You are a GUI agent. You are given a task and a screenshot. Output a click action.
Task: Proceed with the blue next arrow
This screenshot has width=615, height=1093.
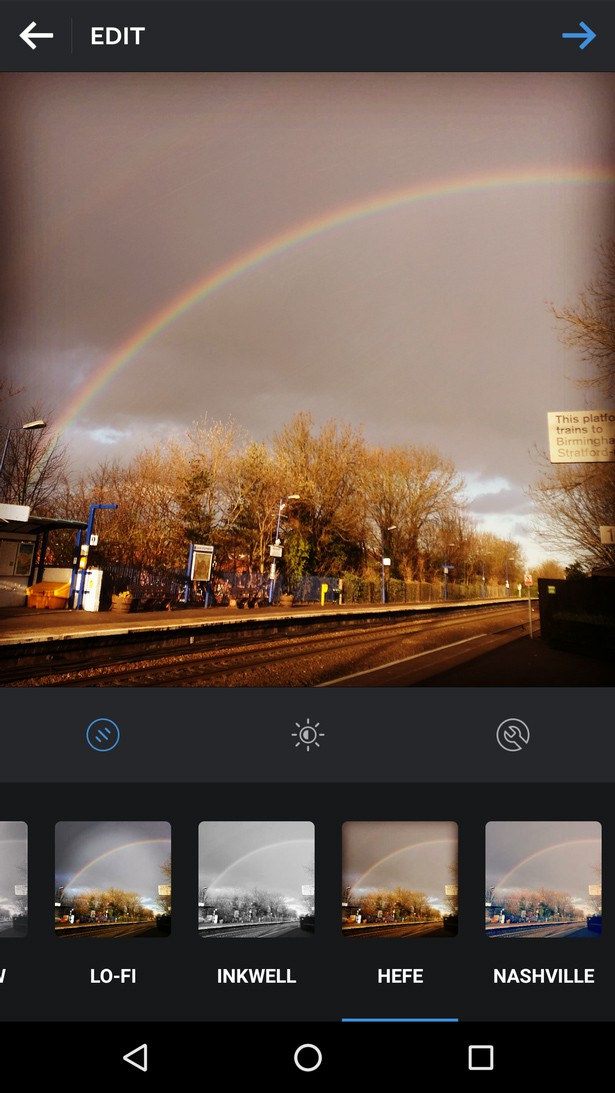pyautogui.click(x=578, y=36)
